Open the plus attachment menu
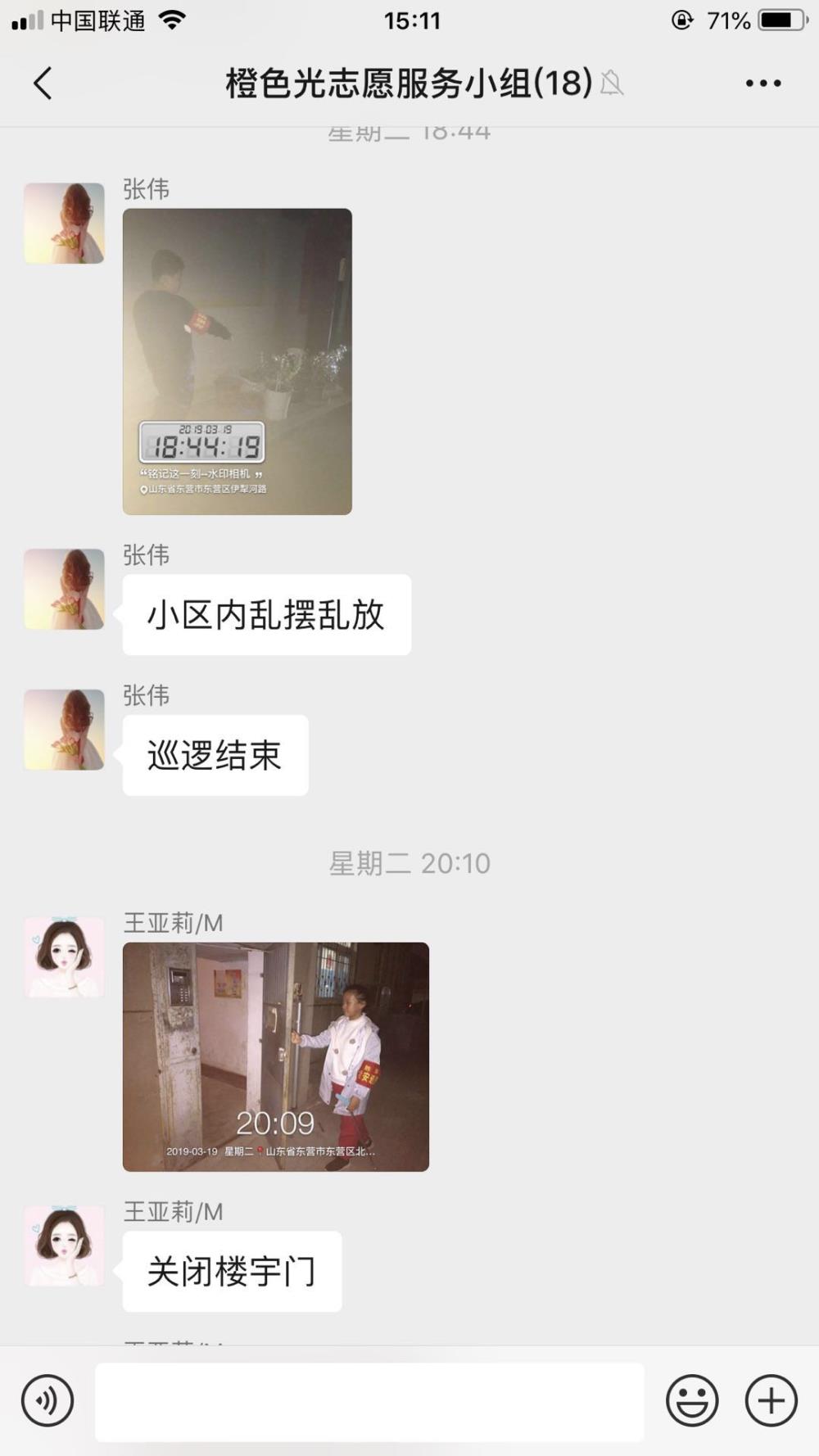819x1456 pixels. [x=771, y=1400]
